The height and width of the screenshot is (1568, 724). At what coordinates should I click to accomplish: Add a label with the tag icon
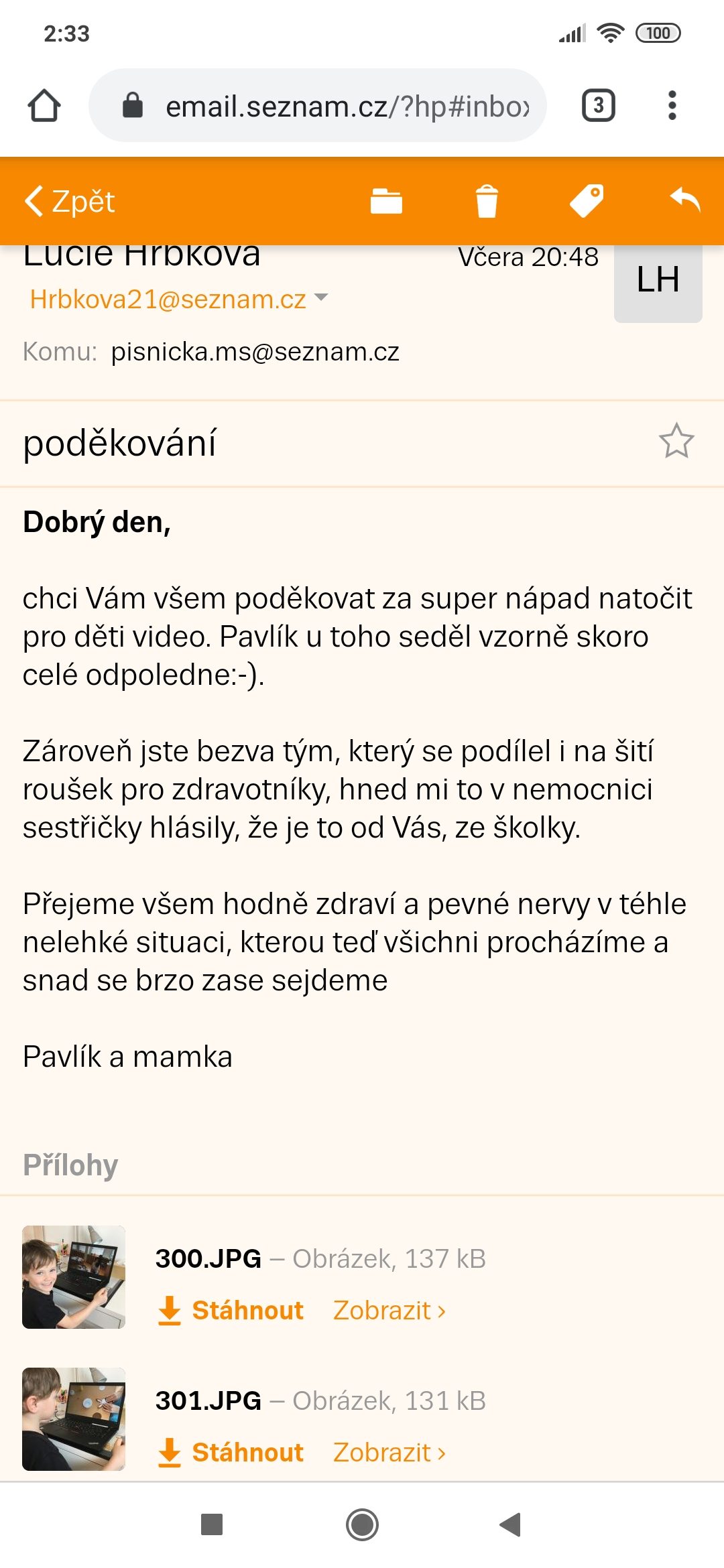587,201
